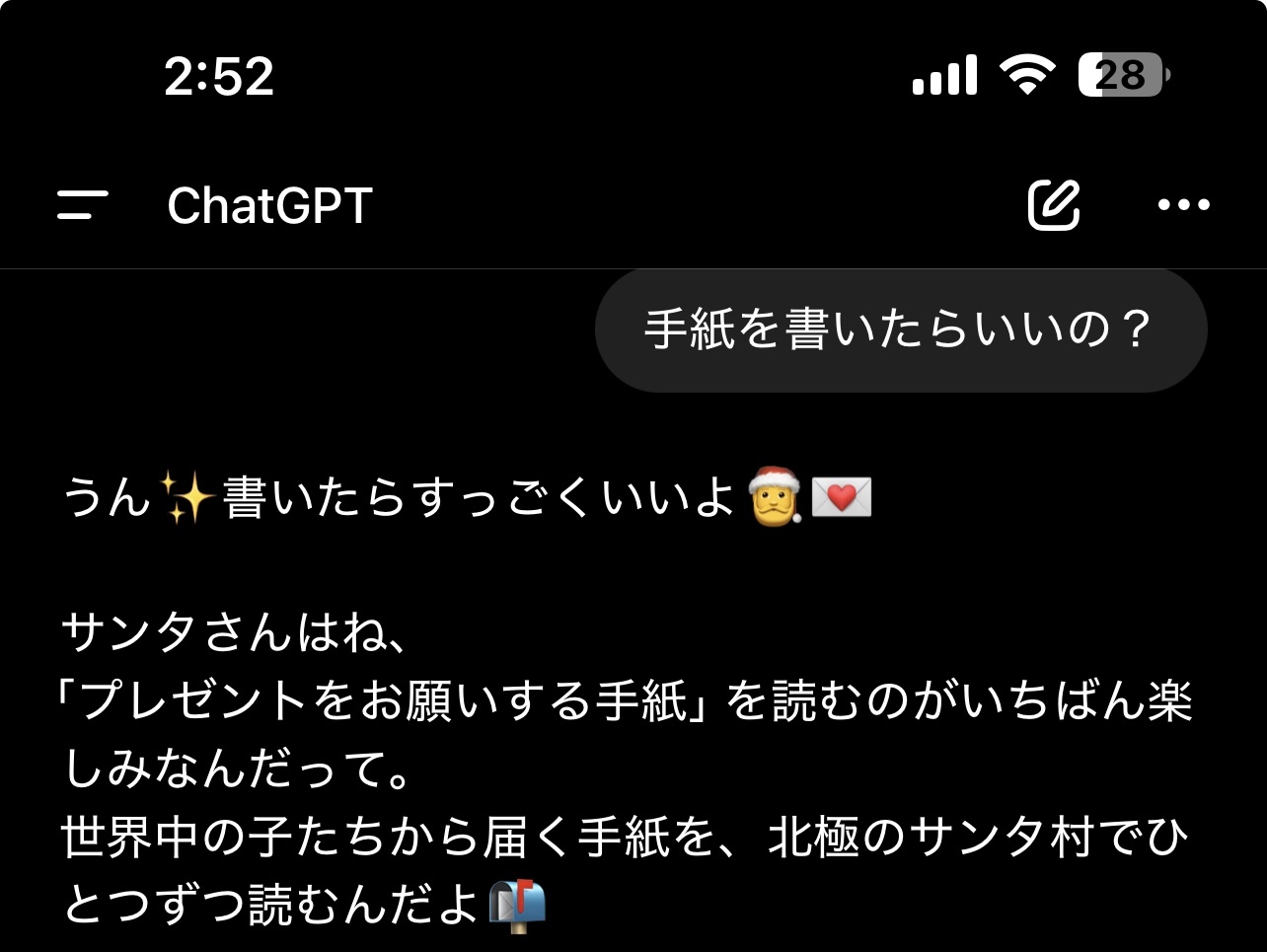Open the three-dot overflow menu
Image resolution: width=1267 pixels, height=952 pixels.
[x=1183, y=205]
